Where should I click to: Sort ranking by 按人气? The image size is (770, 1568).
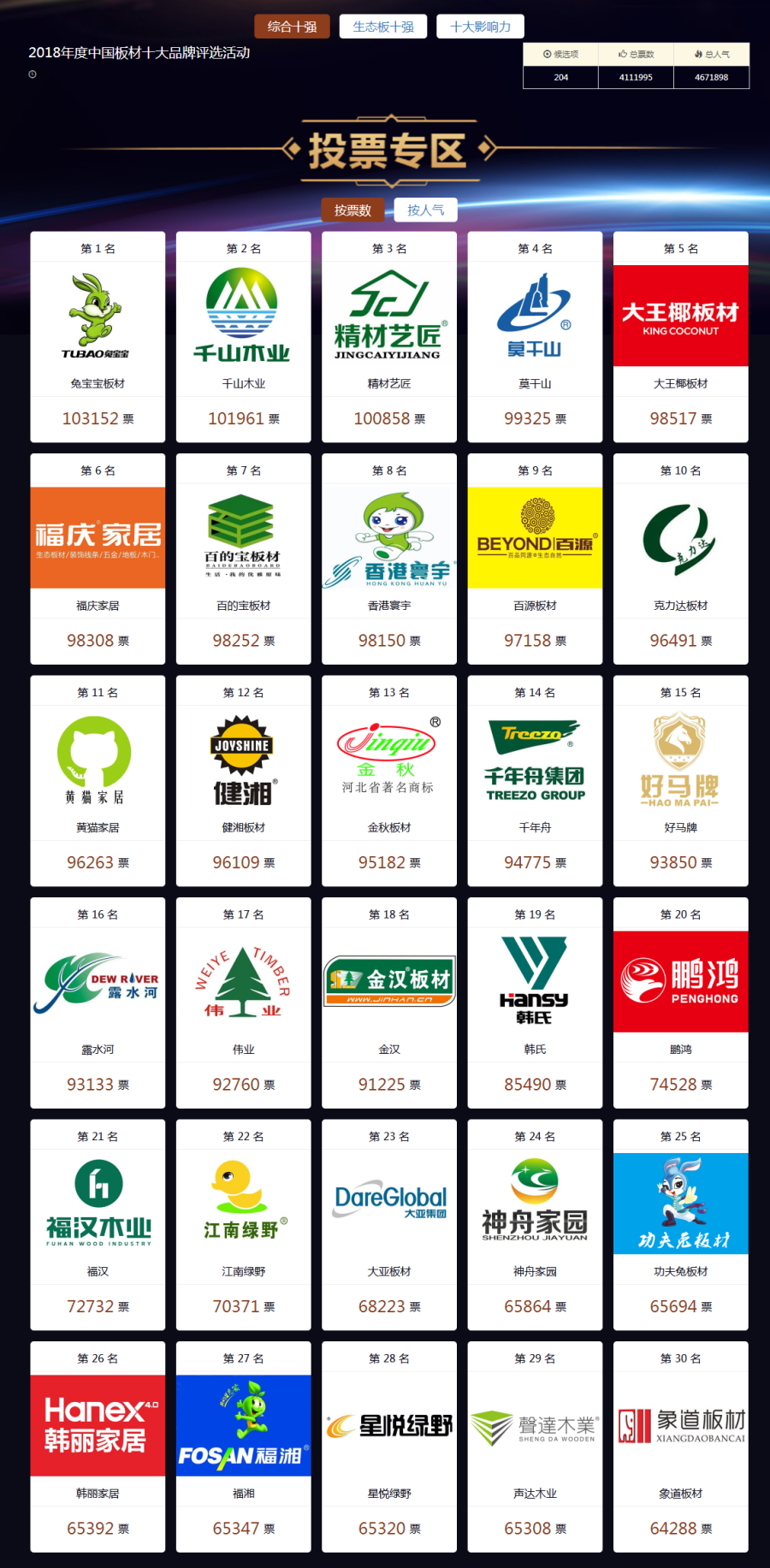click(425, 210)
